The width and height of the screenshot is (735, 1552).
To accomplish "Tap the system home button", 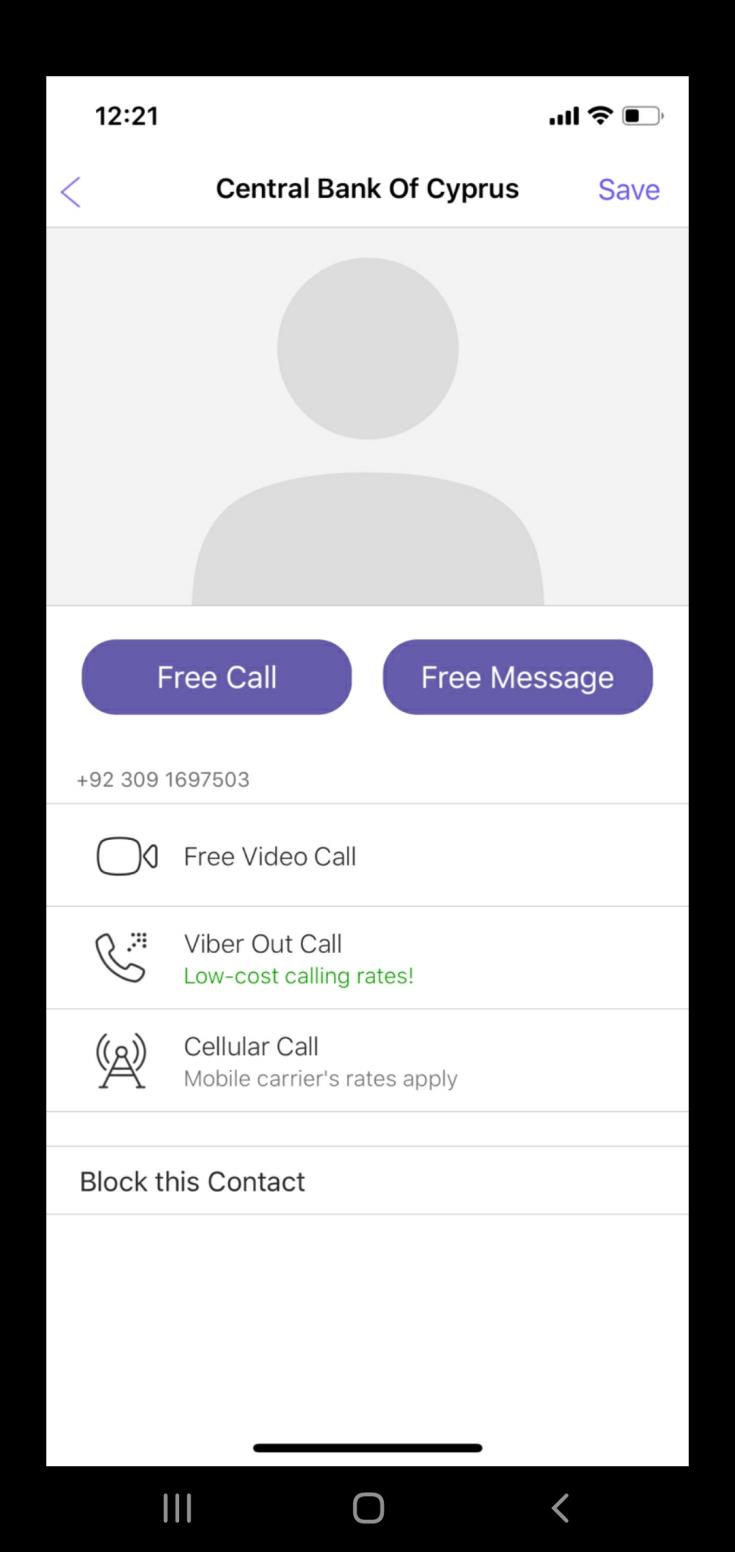I will [x=368, y=1508].
